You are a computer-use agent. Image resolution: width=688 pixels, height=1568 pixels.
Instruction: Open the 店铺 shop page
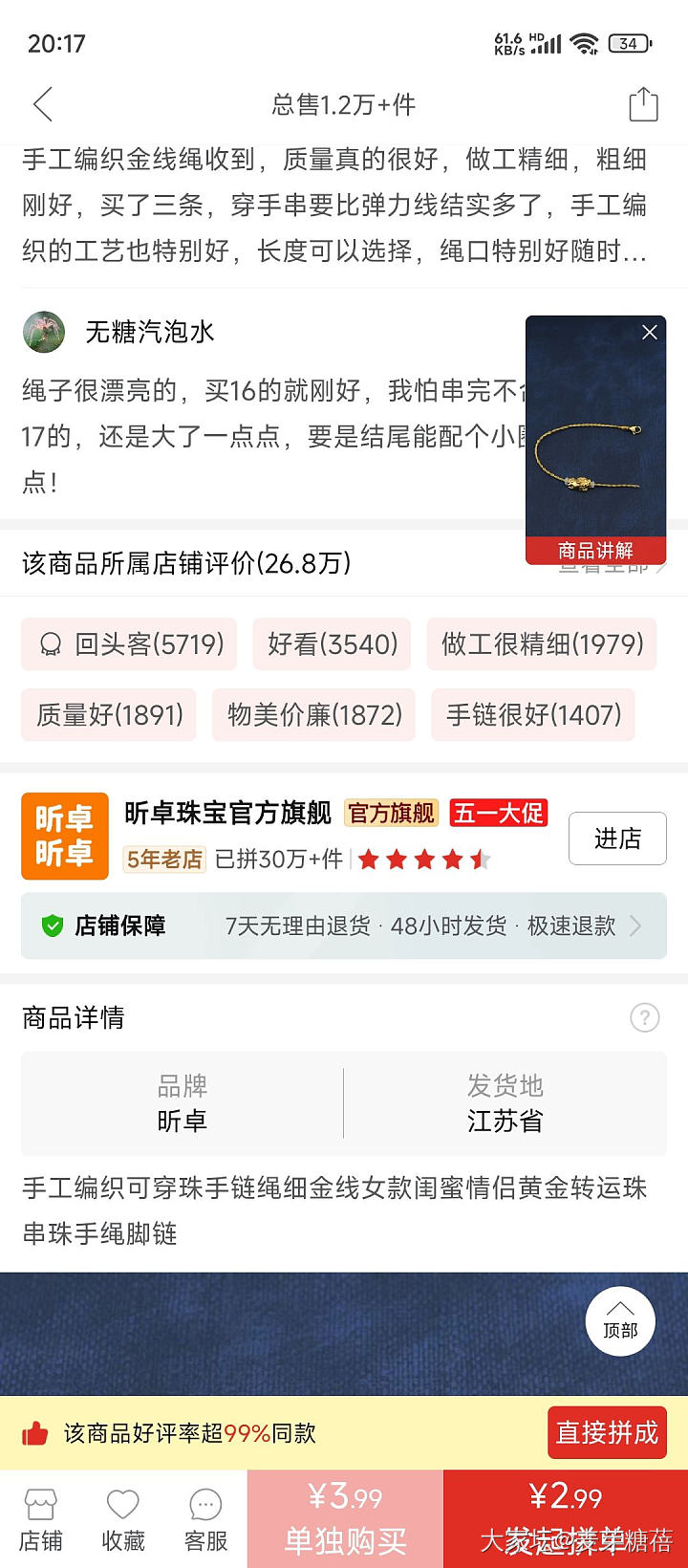[41, 1519]
